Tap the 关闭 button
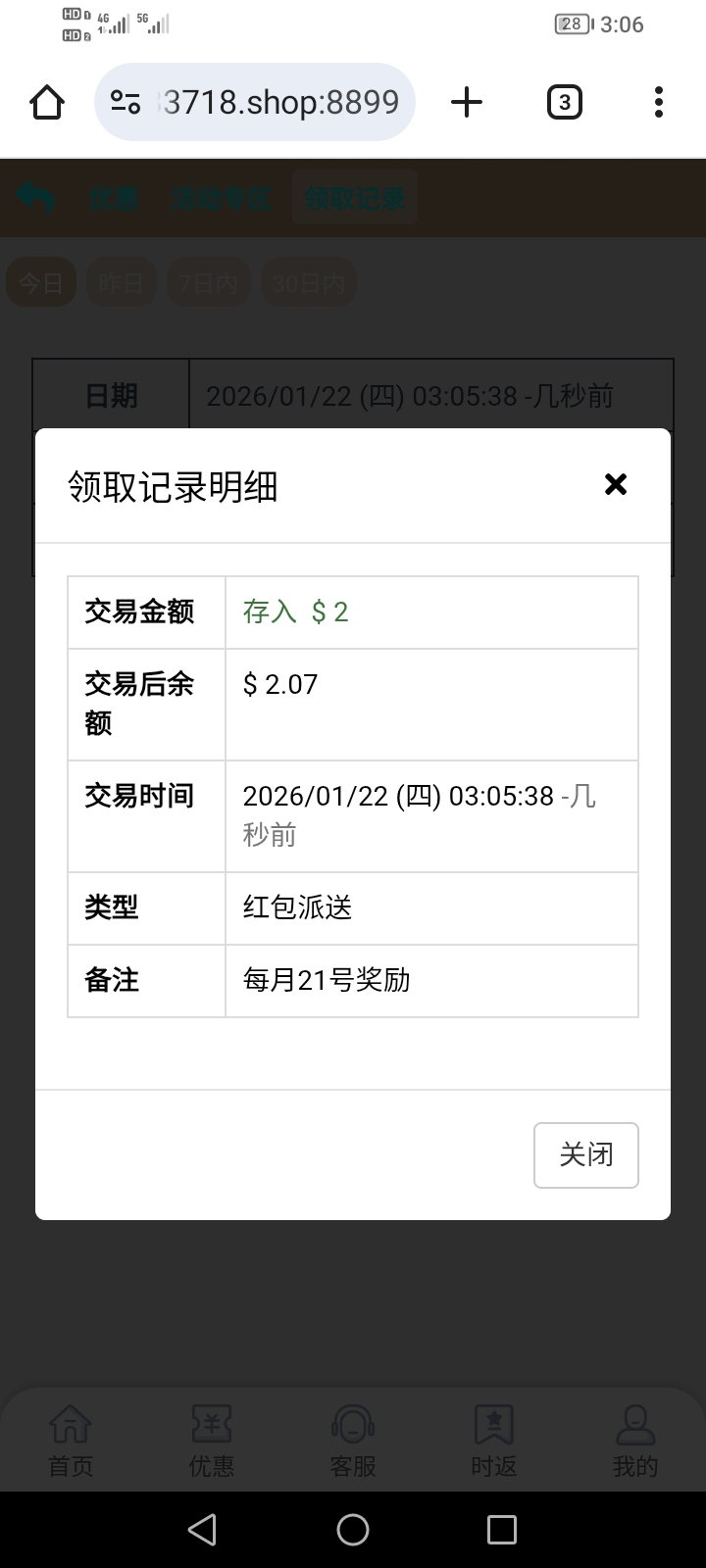The width and height of the screenshot is (706, 1568). (586, 1155)
